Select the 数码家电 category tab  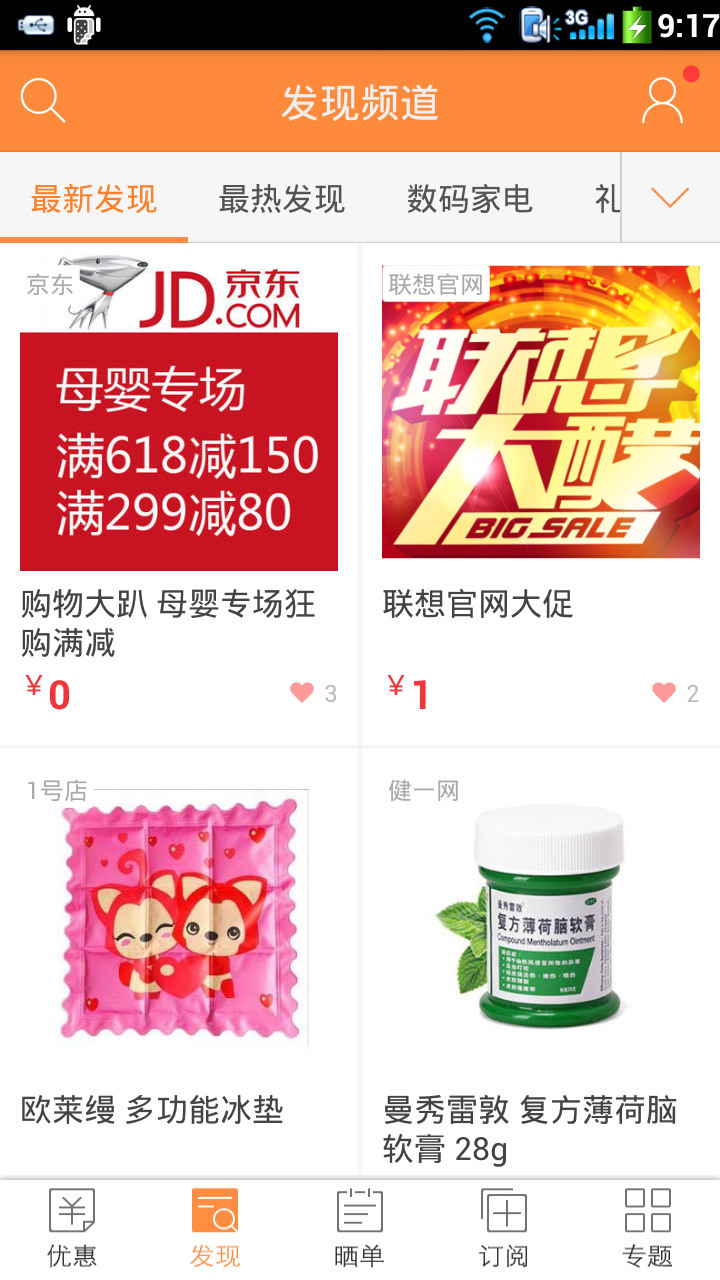pyautogui.click(x=469, y=199)
